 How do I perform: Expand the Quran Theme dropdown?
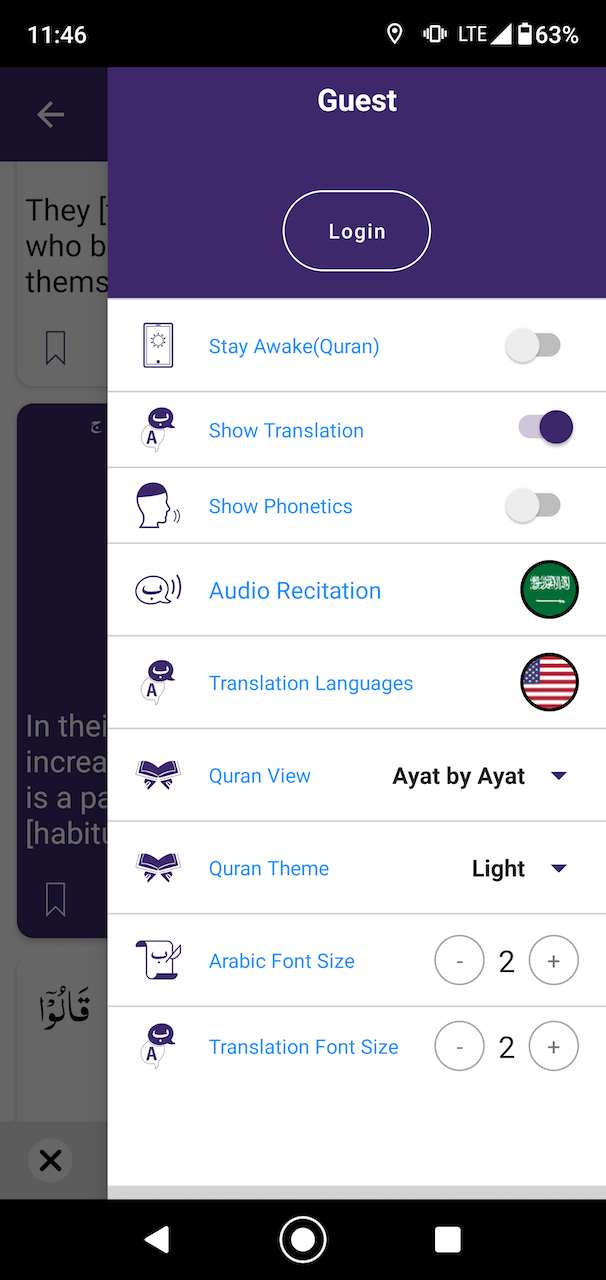[x=519, y=868]
